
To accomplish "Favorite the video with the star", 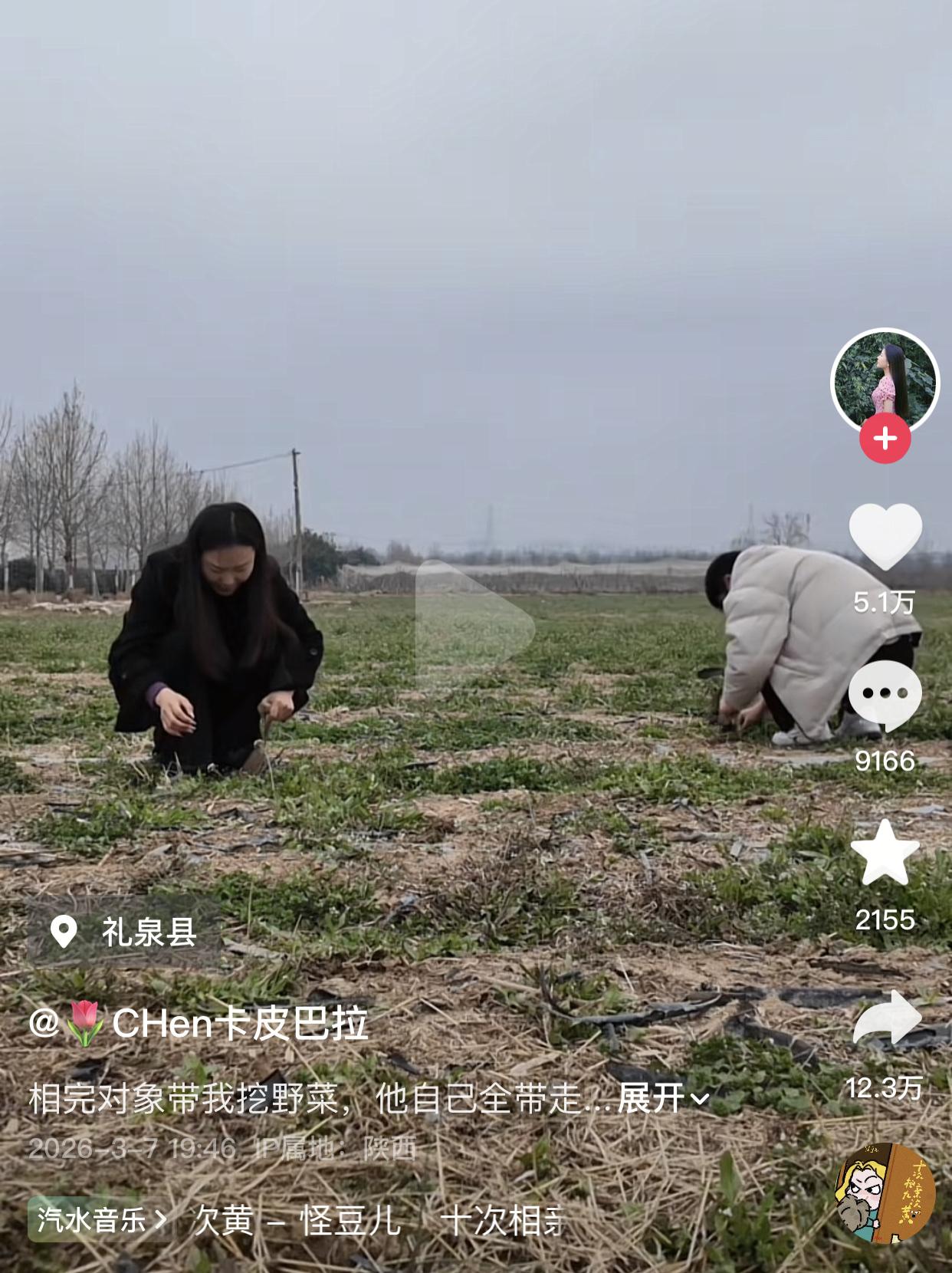I will coord(885,860).
